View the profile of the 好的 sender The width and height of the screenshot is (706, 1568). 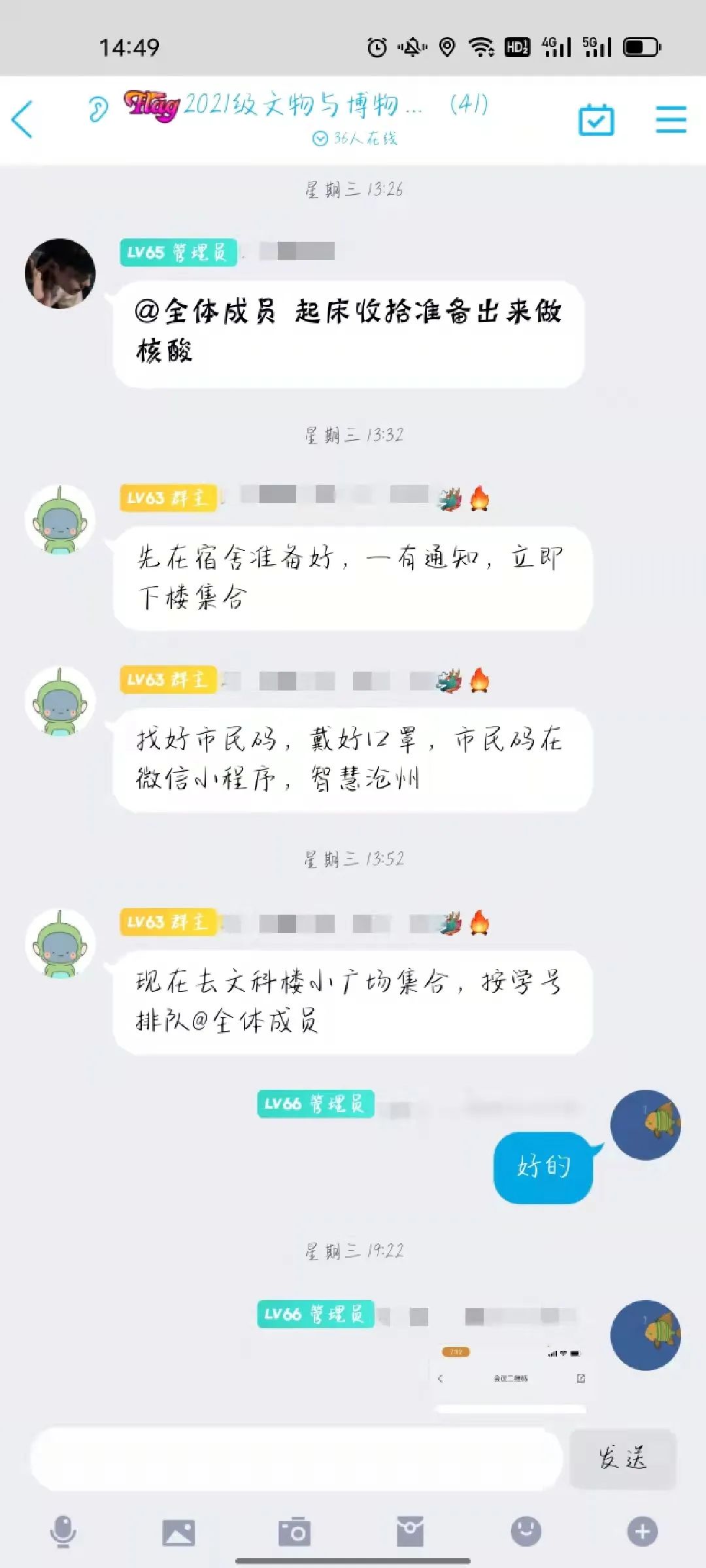coord(646,1125)
